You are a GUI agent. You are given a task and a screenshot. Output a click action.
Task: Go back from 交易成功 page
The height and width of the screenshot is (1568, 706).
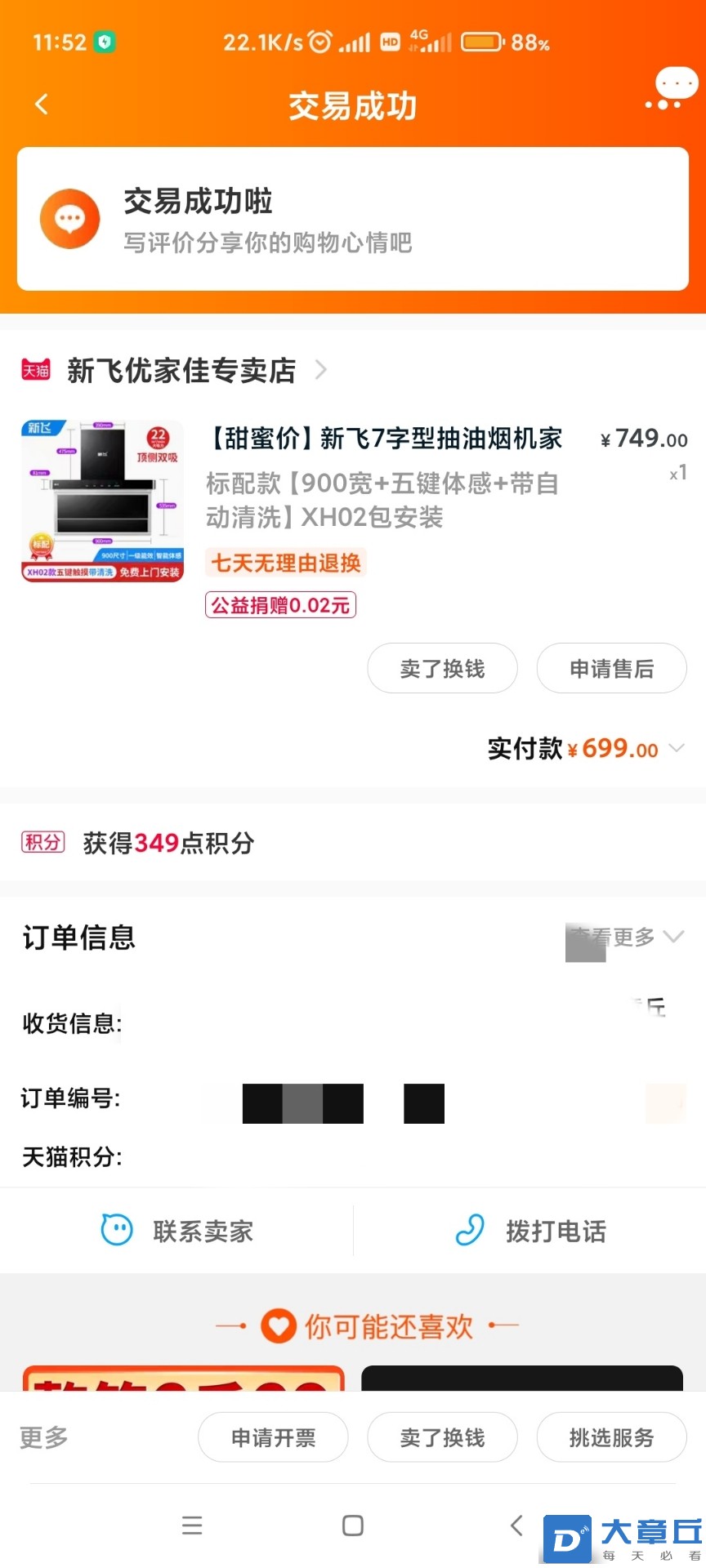point(42,105)
